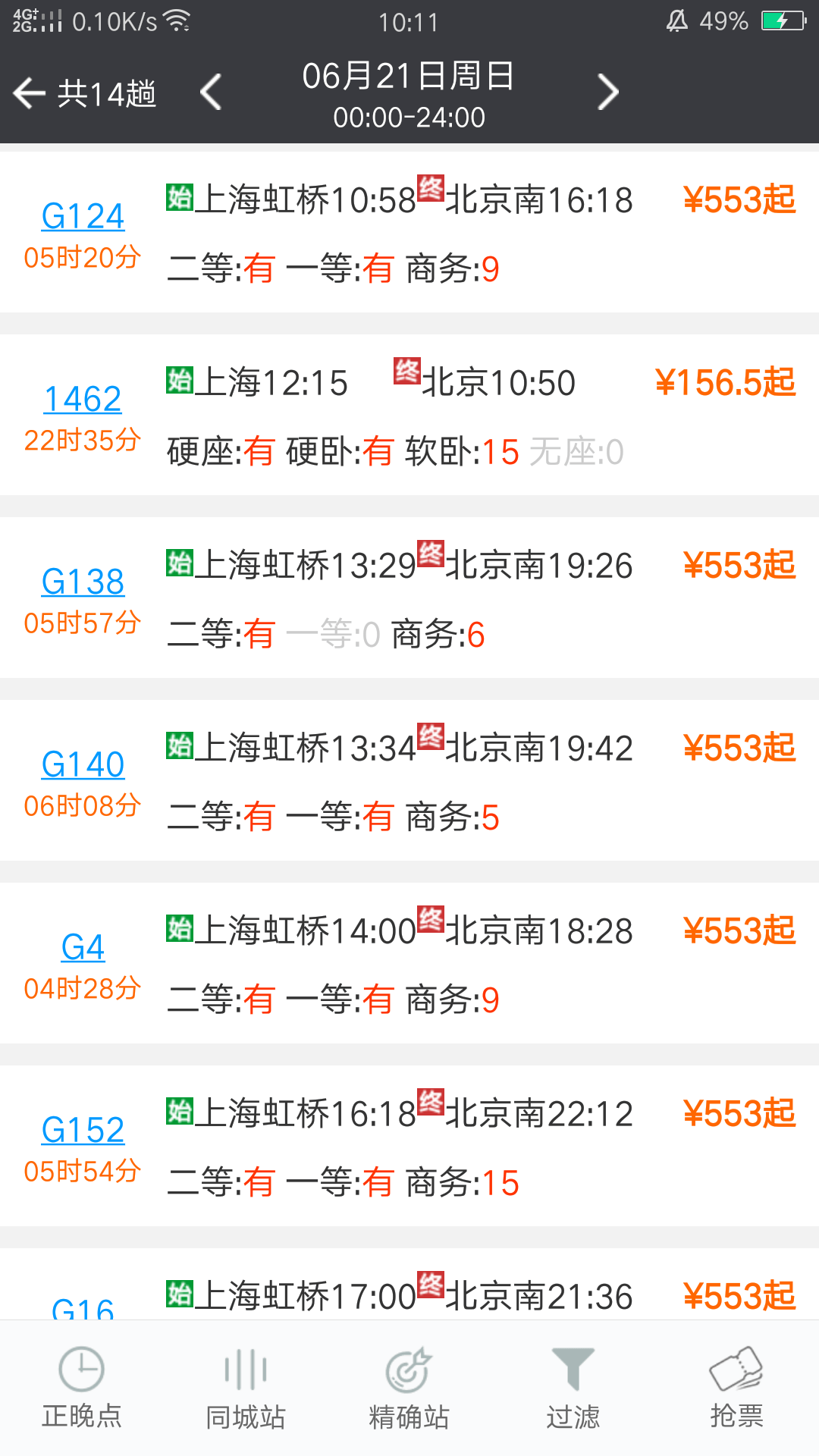819x1456 pixels.
Task: Select train G138
Action: (83, 580)
